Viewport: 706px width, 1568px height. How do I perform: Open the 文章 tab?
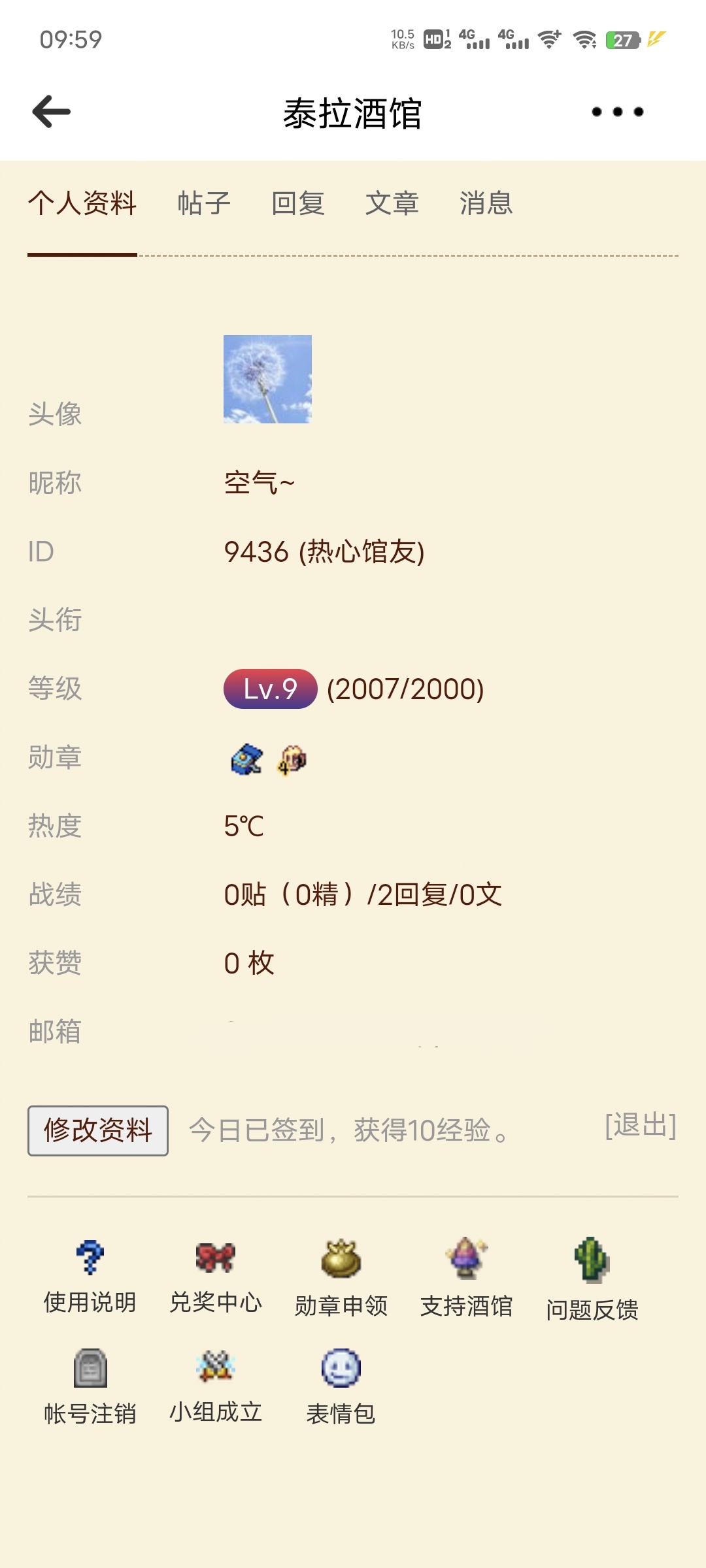(x=392, y=203)
